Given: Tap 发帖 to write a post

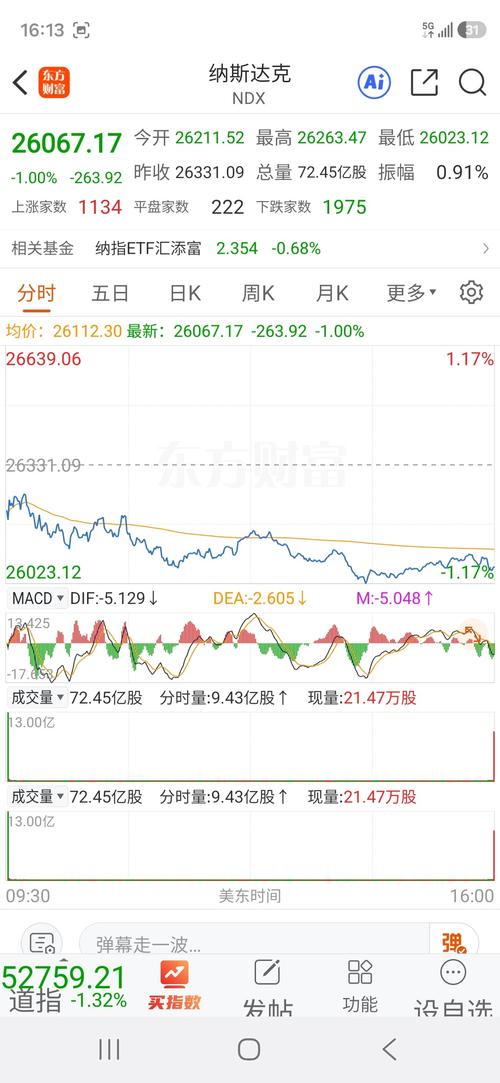Looking at the screenshot, I should coord(267,988).
